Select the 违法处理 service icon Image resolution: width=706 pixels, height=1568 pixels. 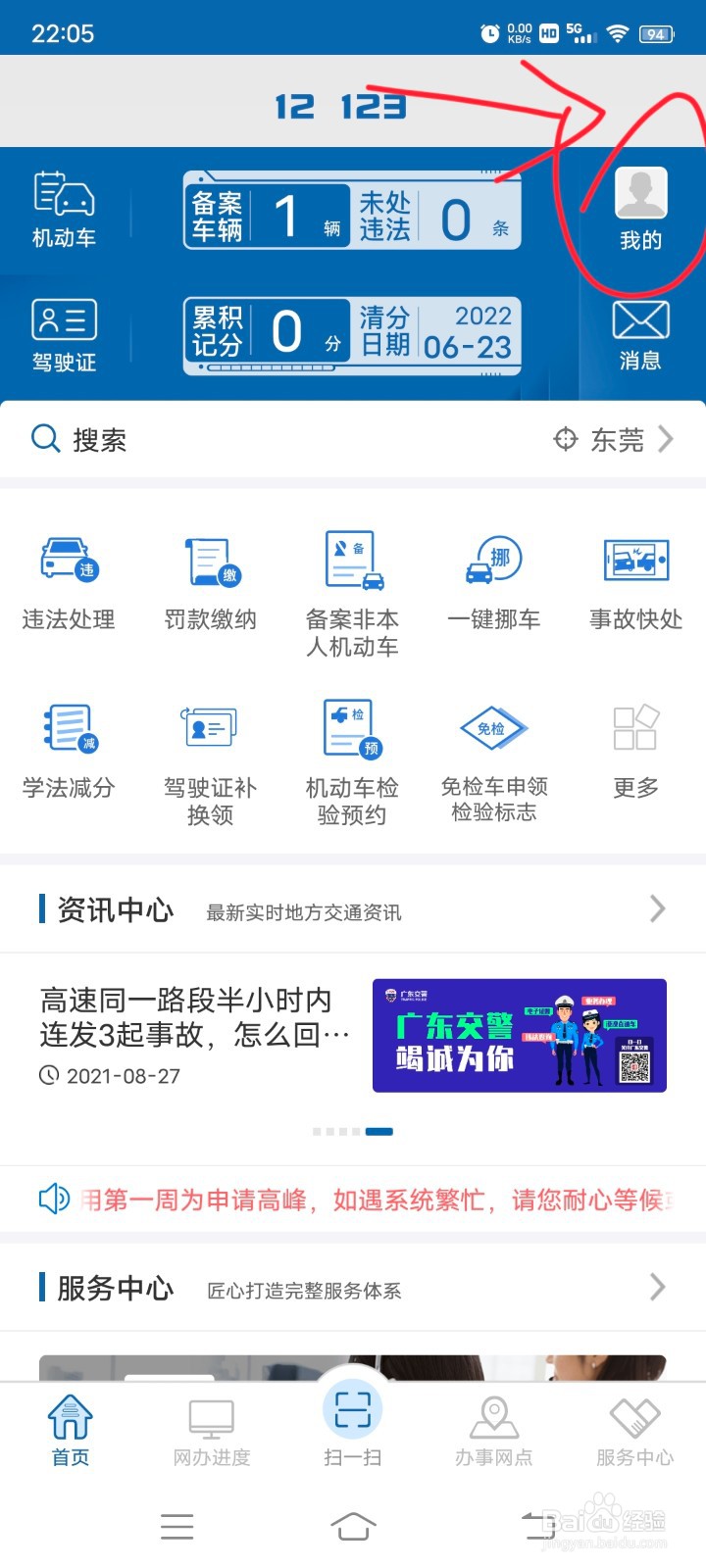click(68, 578)
